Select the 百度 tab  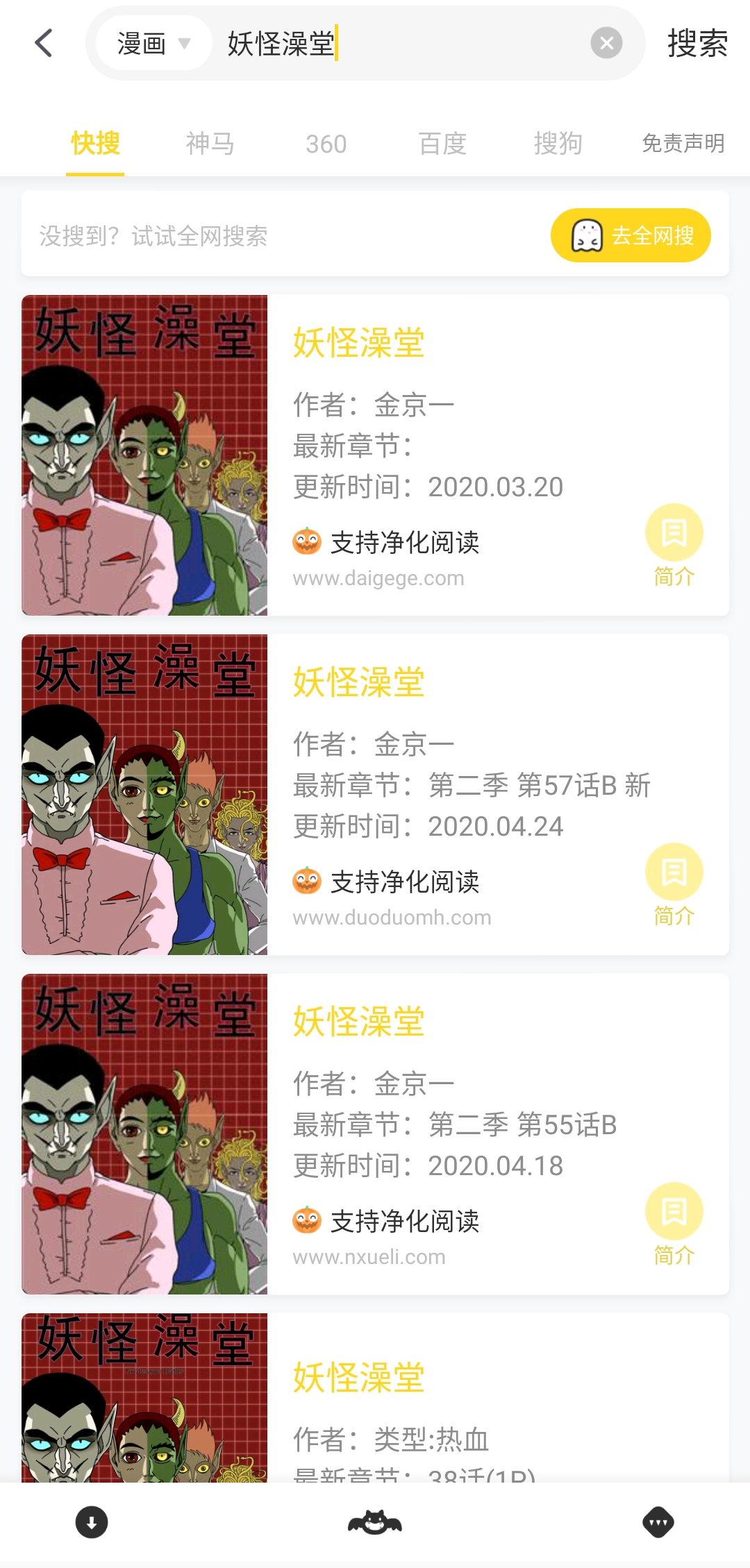pos(442,144)
